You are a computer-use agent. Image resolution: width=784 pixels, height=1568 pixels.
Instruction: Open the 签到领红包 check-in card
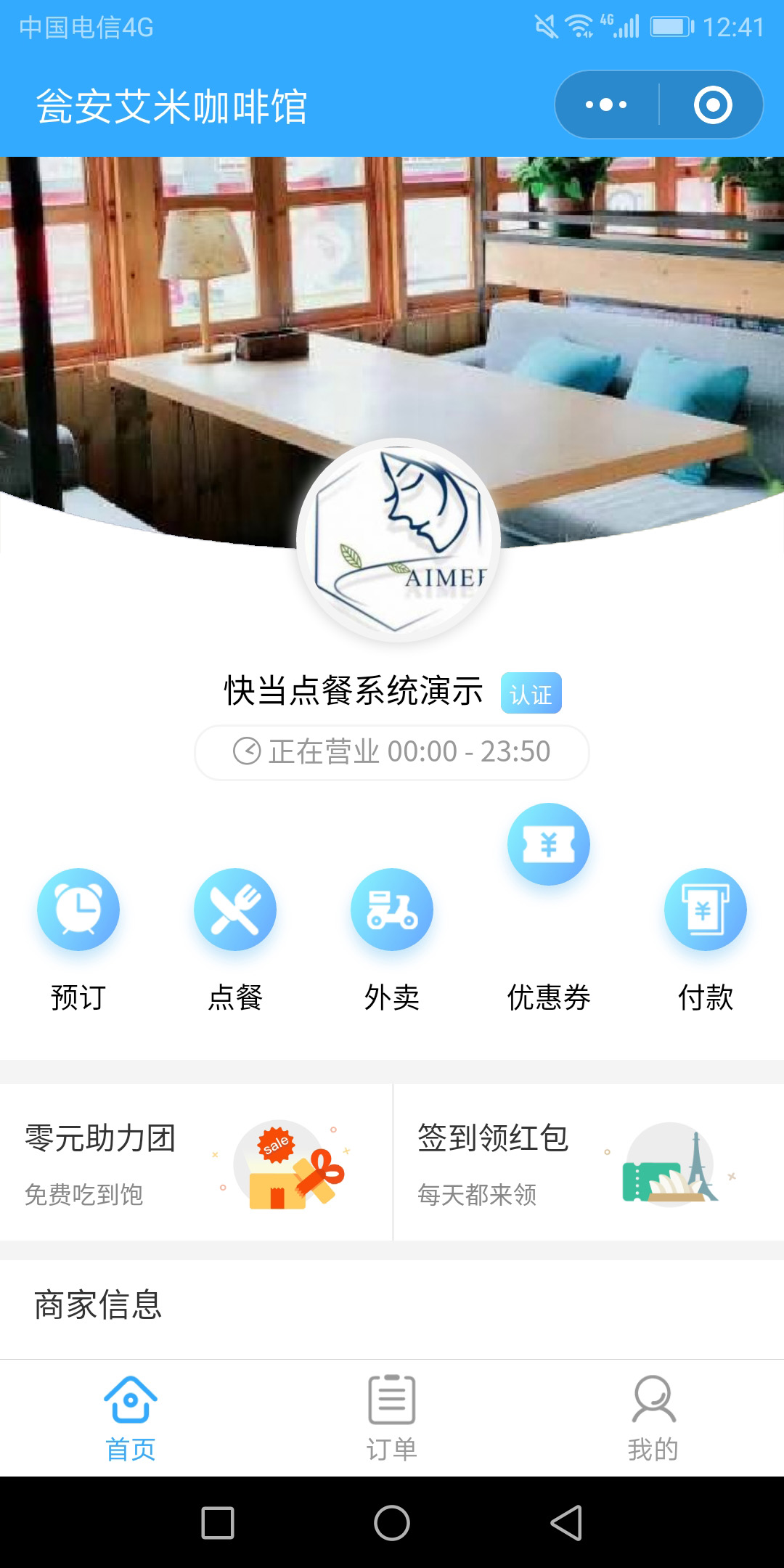click(589, 1162)
